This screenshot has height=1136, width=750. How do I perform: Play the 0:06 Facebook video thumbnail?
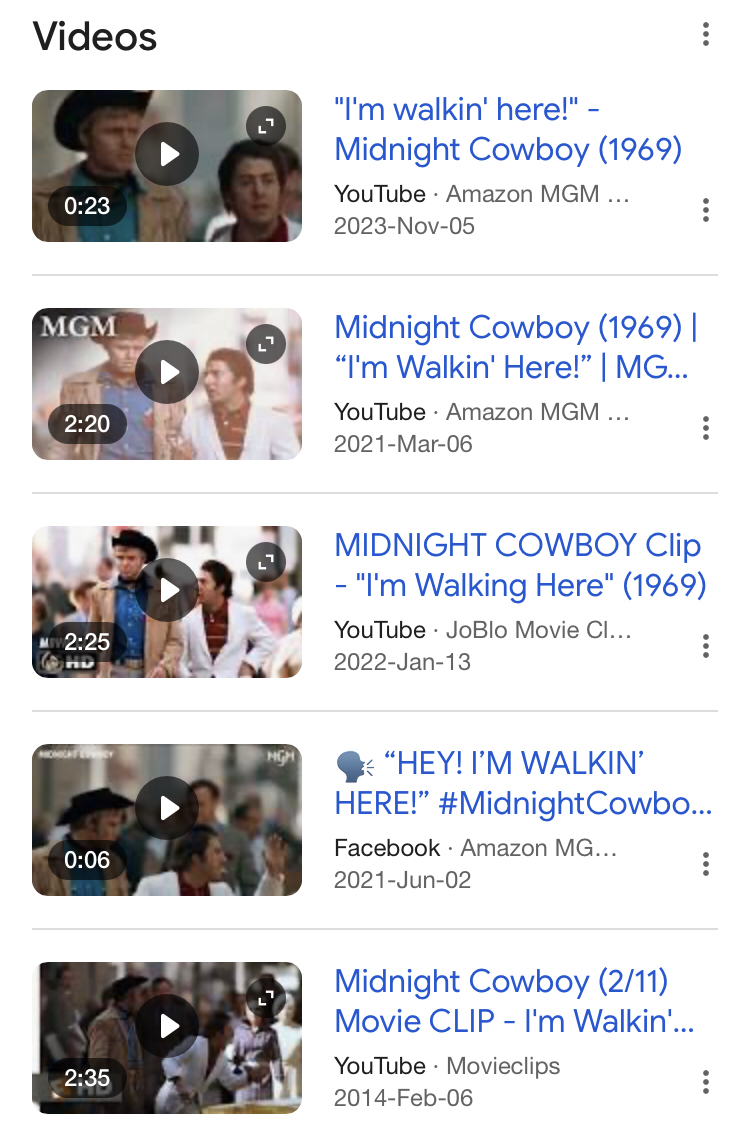click(x=167, y=809)
